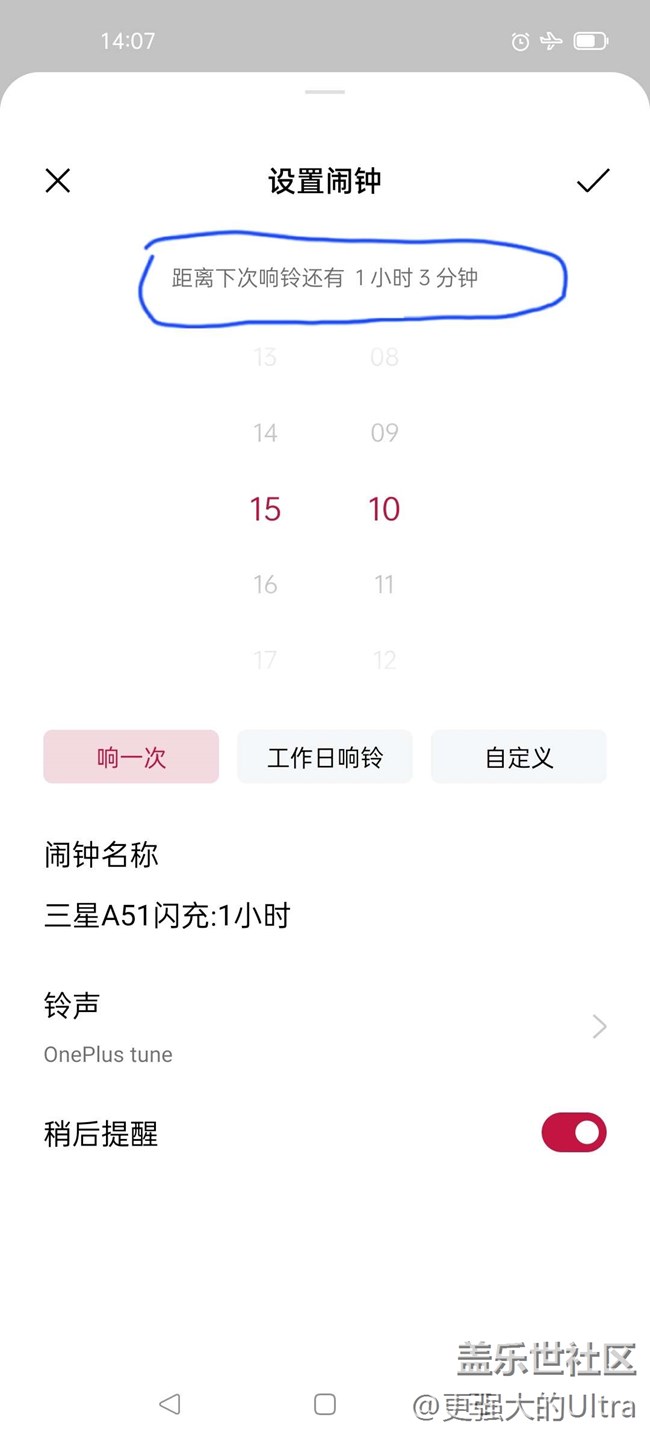The image size is (650, 1444).
Task: Select hour 16 in the picker
Action: point(265,585)
